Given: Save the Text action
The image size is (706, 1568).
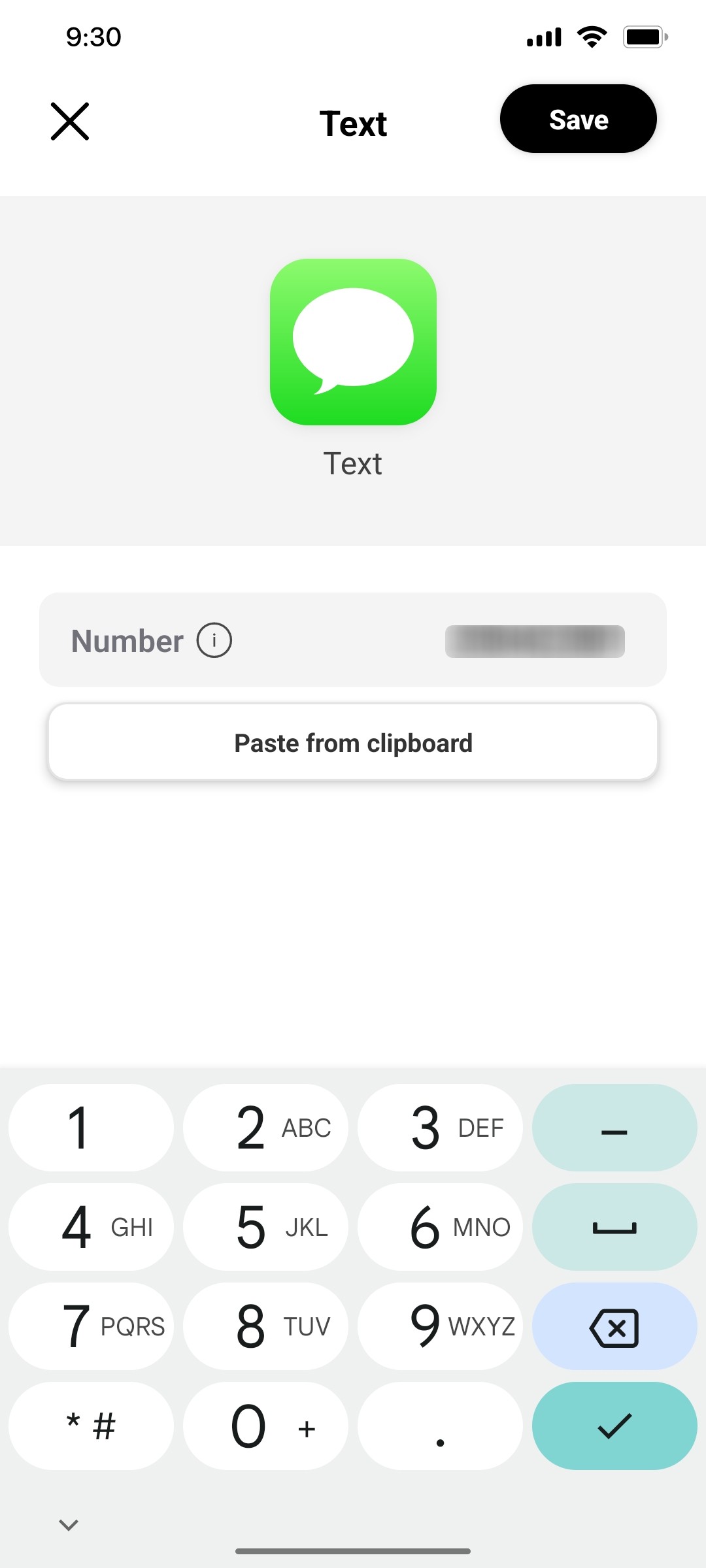Looking at the screenshot, I should click(578, 119).
